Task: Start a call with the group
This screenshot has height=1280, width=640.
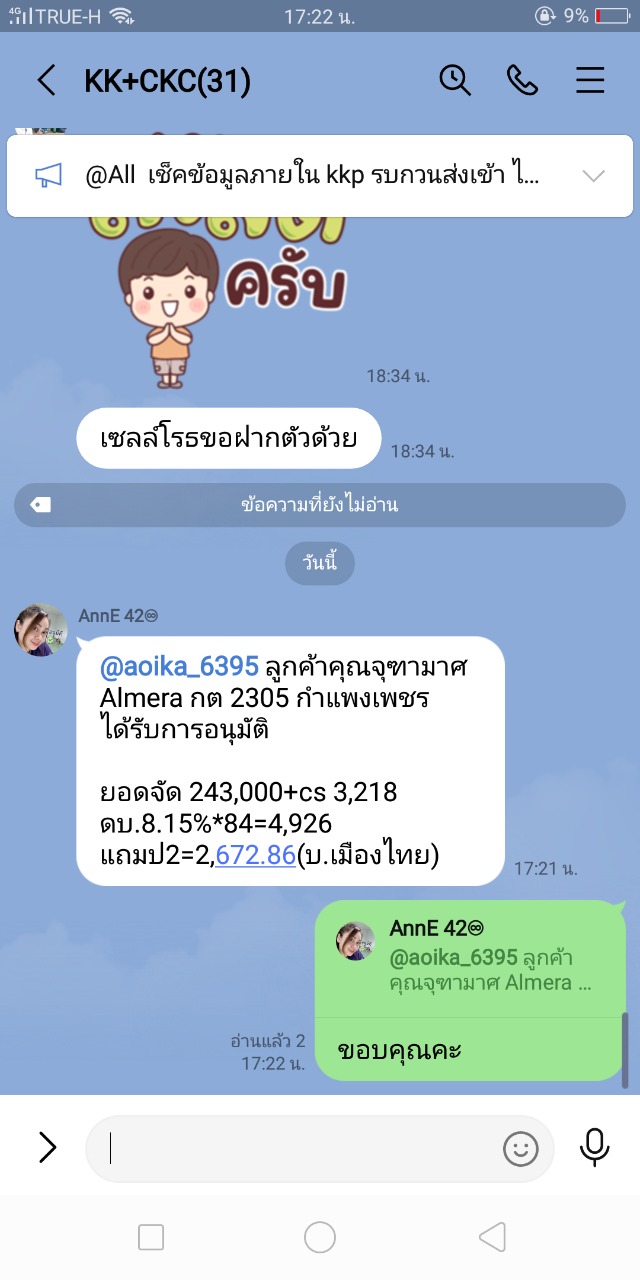Action: pyautogui.click(x=522, y=81)
